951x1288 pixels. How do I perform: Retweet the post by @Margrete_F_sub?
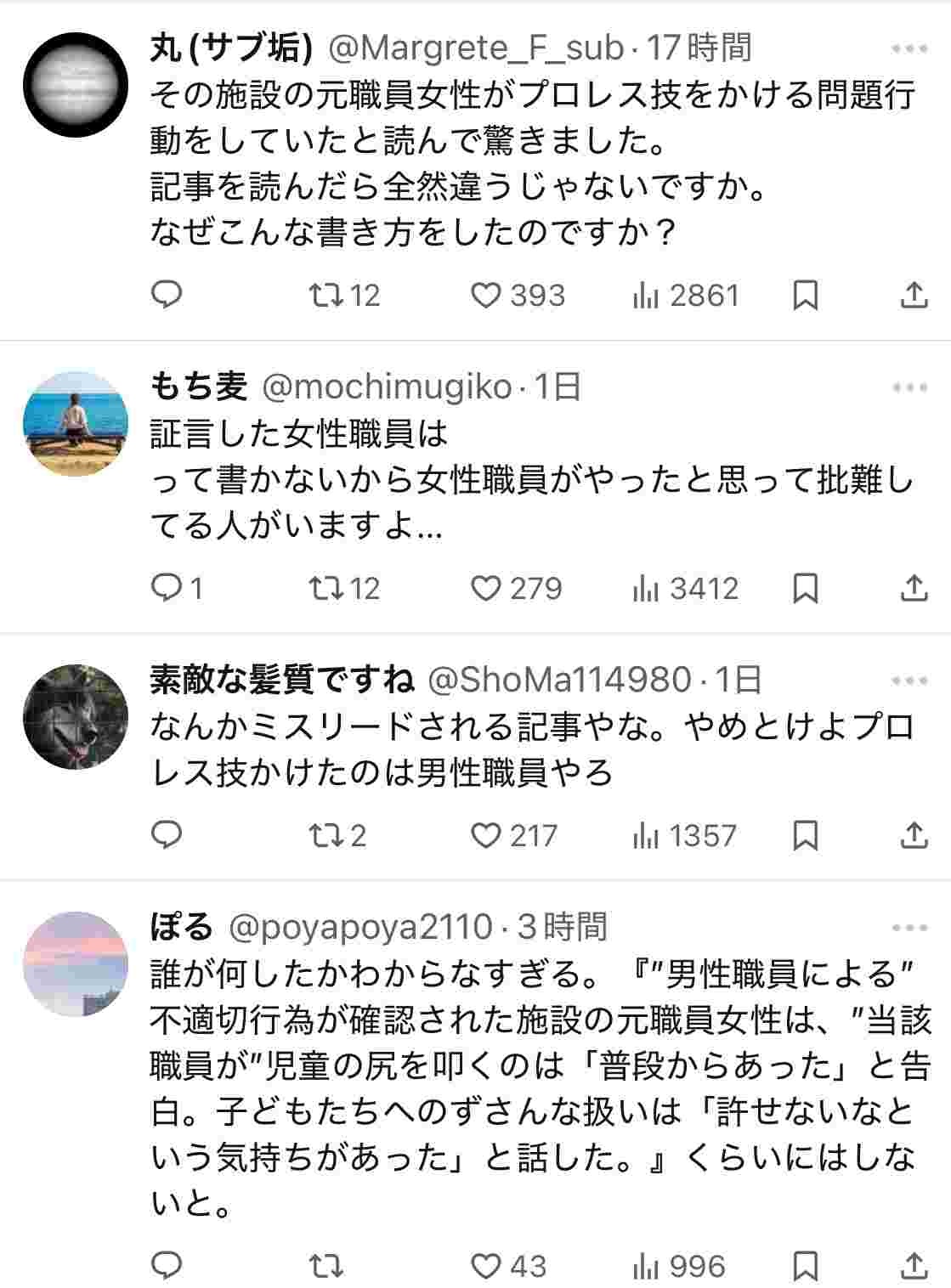pos(325,296)
